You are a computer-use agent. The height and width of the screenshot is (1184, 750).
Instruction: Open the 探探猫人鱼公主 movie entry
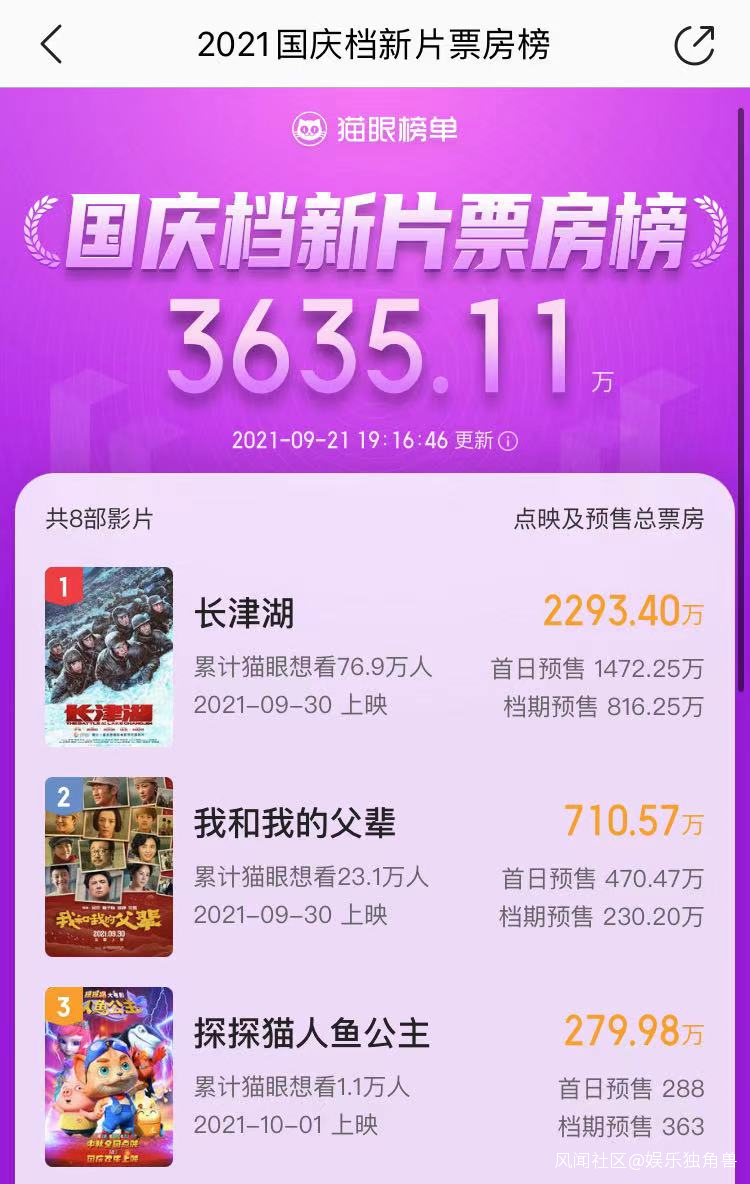point(311,1033)
